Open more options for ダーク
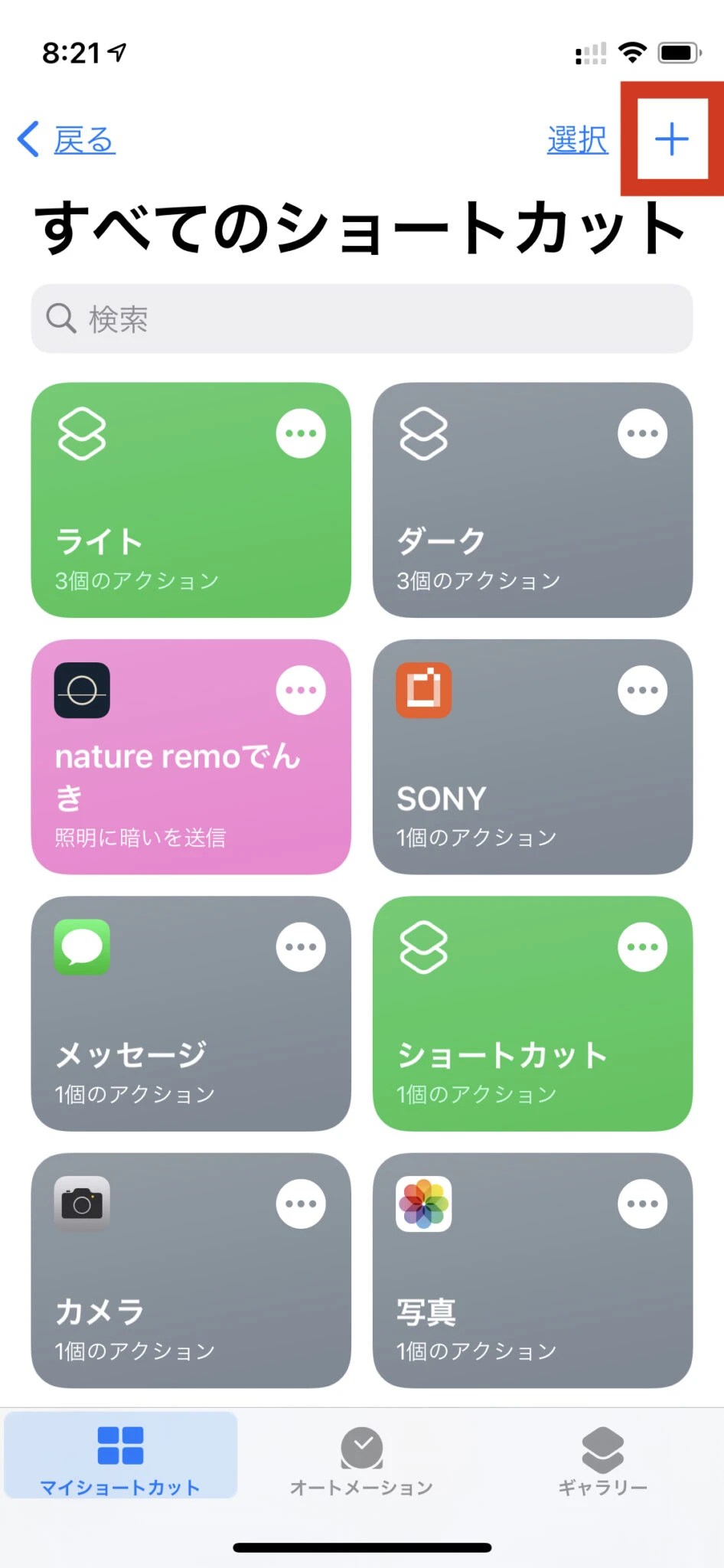Viewport: 724px width, 1568px height. click(x=642, y=433)
